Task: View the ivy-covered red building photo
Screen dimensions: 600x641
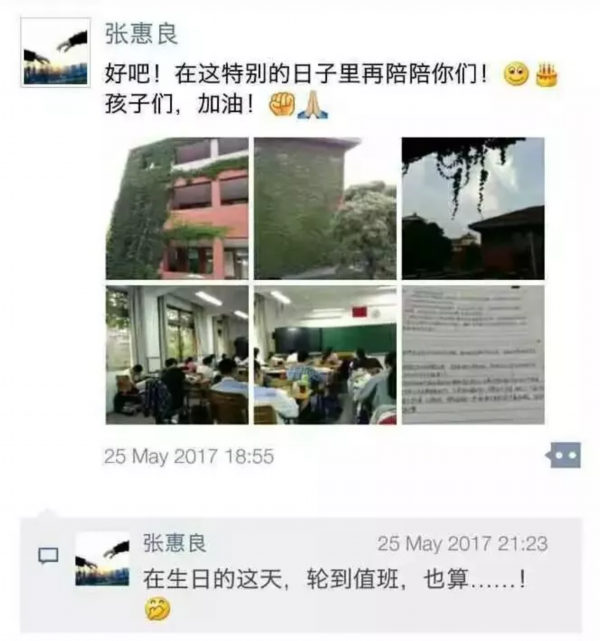Action: point(177,208)
